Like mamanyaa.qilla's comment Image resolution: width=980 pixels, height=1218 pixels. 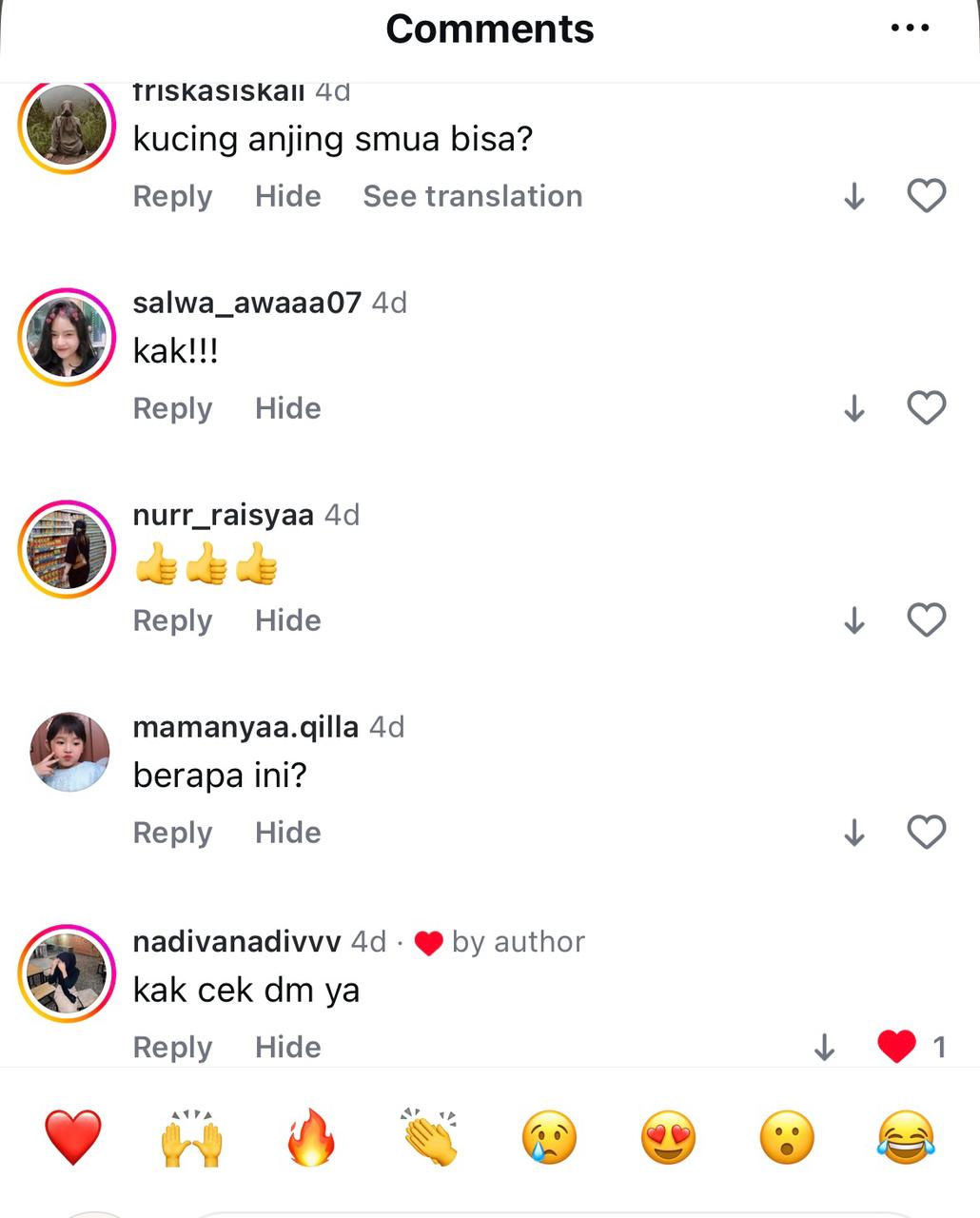click(x=926, y=832)
